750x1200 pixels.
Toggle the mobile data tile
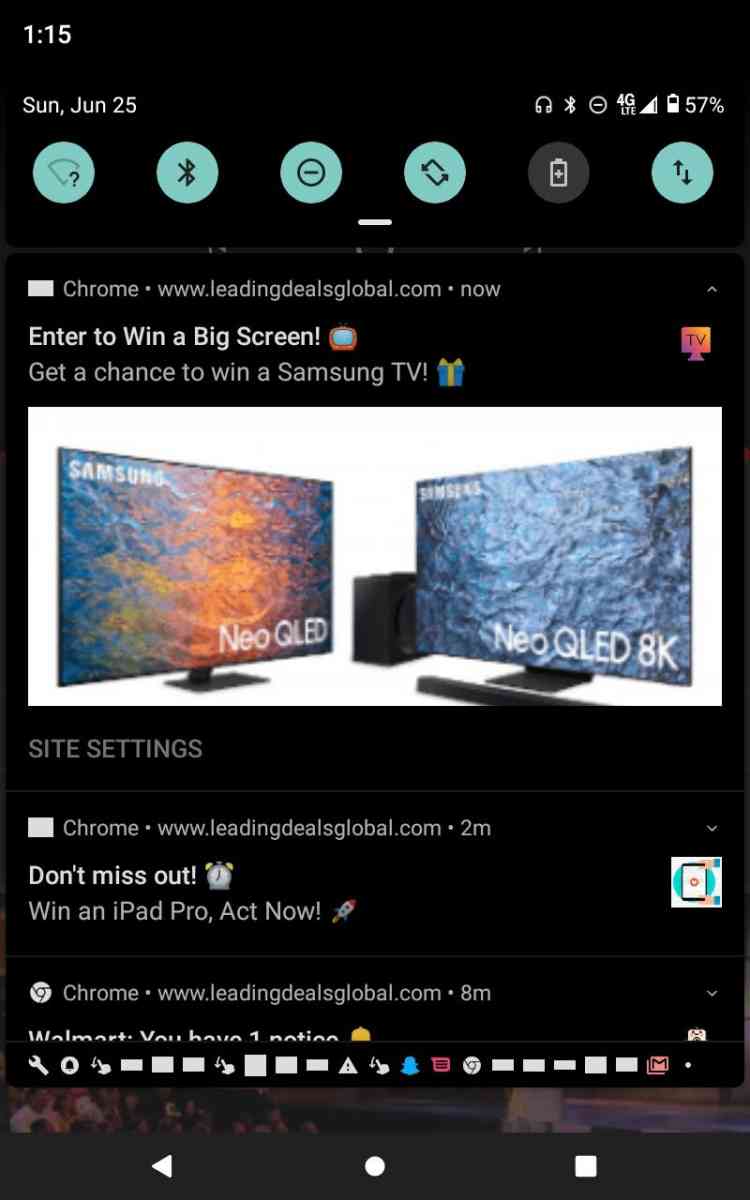coord(682,173)
